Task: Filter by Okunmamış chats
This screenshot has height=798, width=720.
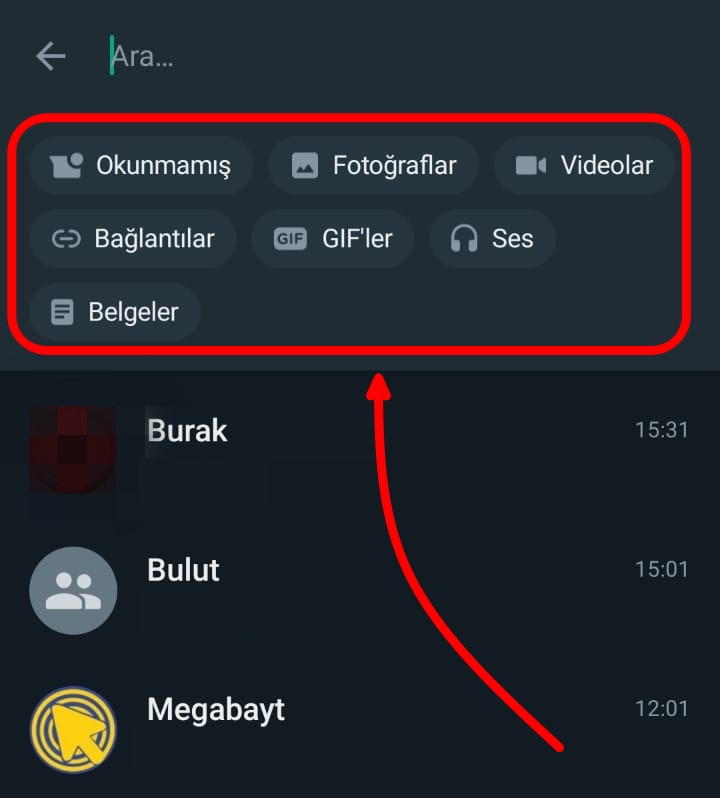Action: point(141,165)
